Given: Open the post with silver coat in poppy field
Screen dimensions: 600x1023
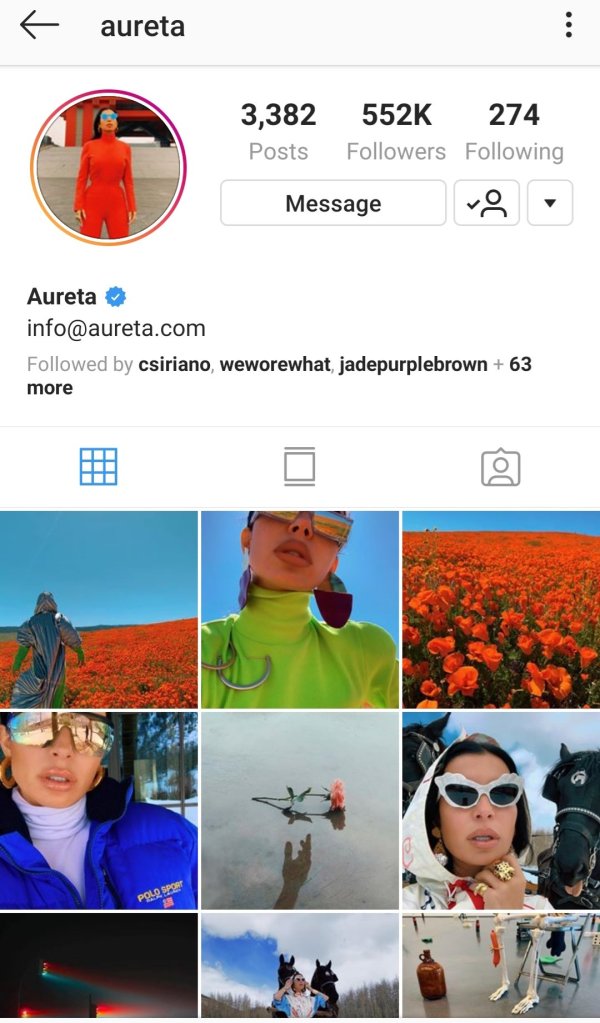Looking at the screenshot, I should 98,608.
